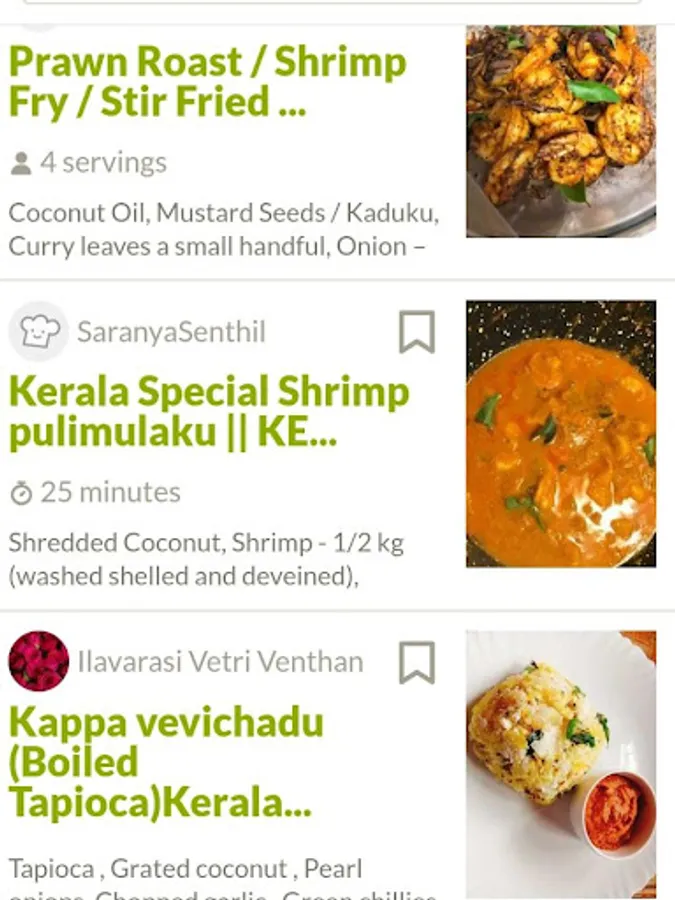The height and width of the screenshot is (900, 675).
Task: Open Prawn Roast / Shrimp Fry recipe
Action: (208, 82)
